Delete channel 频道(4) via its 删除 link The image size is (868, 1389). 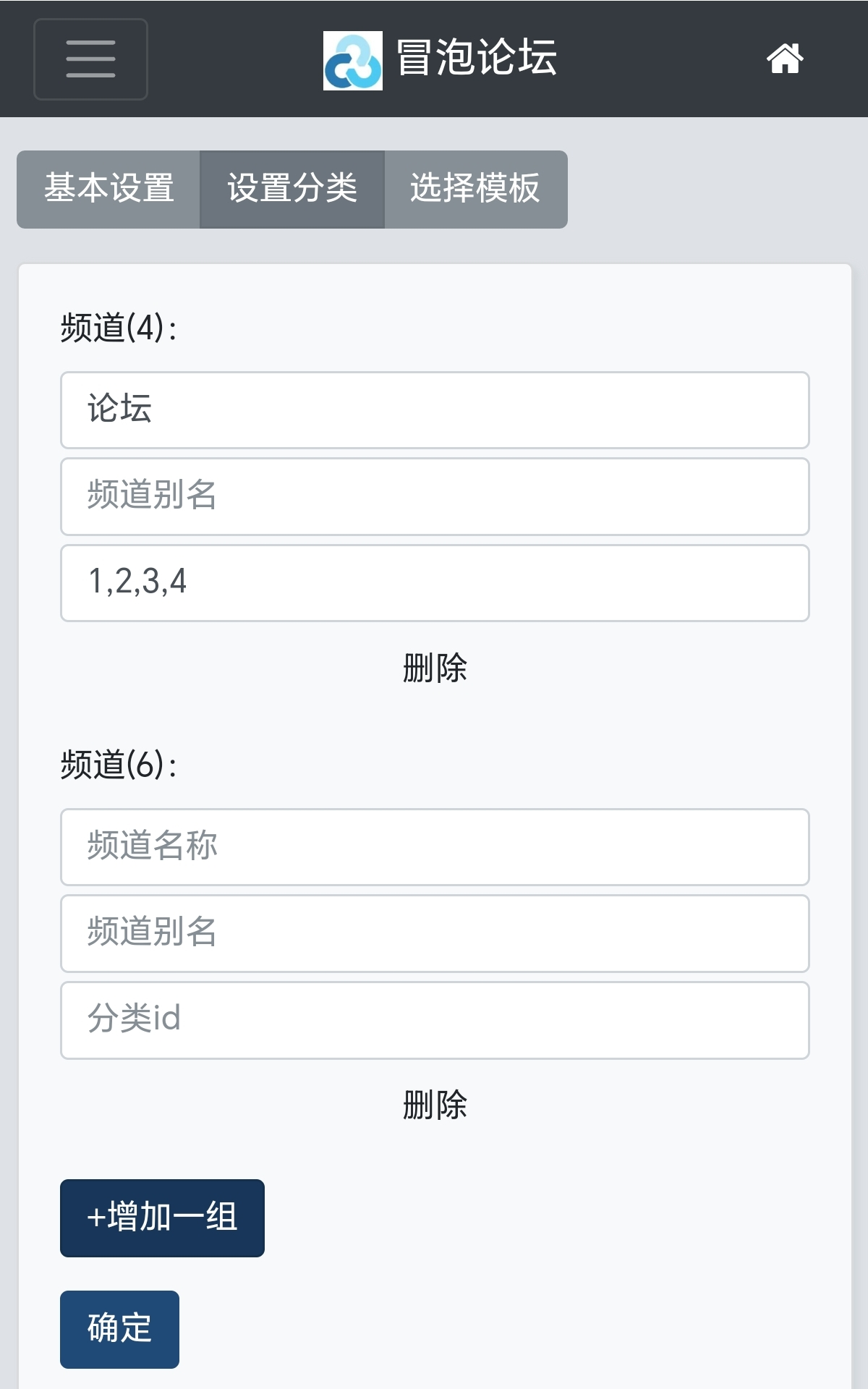click(435, 668)
